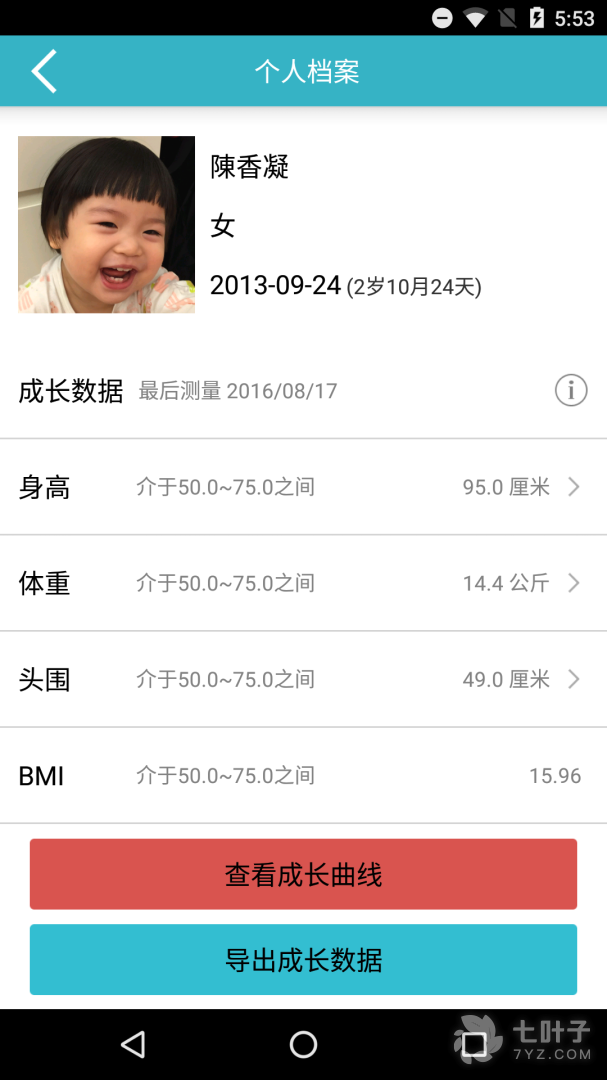Open the 体重 measurement row
Screen dimensions: 607x1080
(303, 583)
